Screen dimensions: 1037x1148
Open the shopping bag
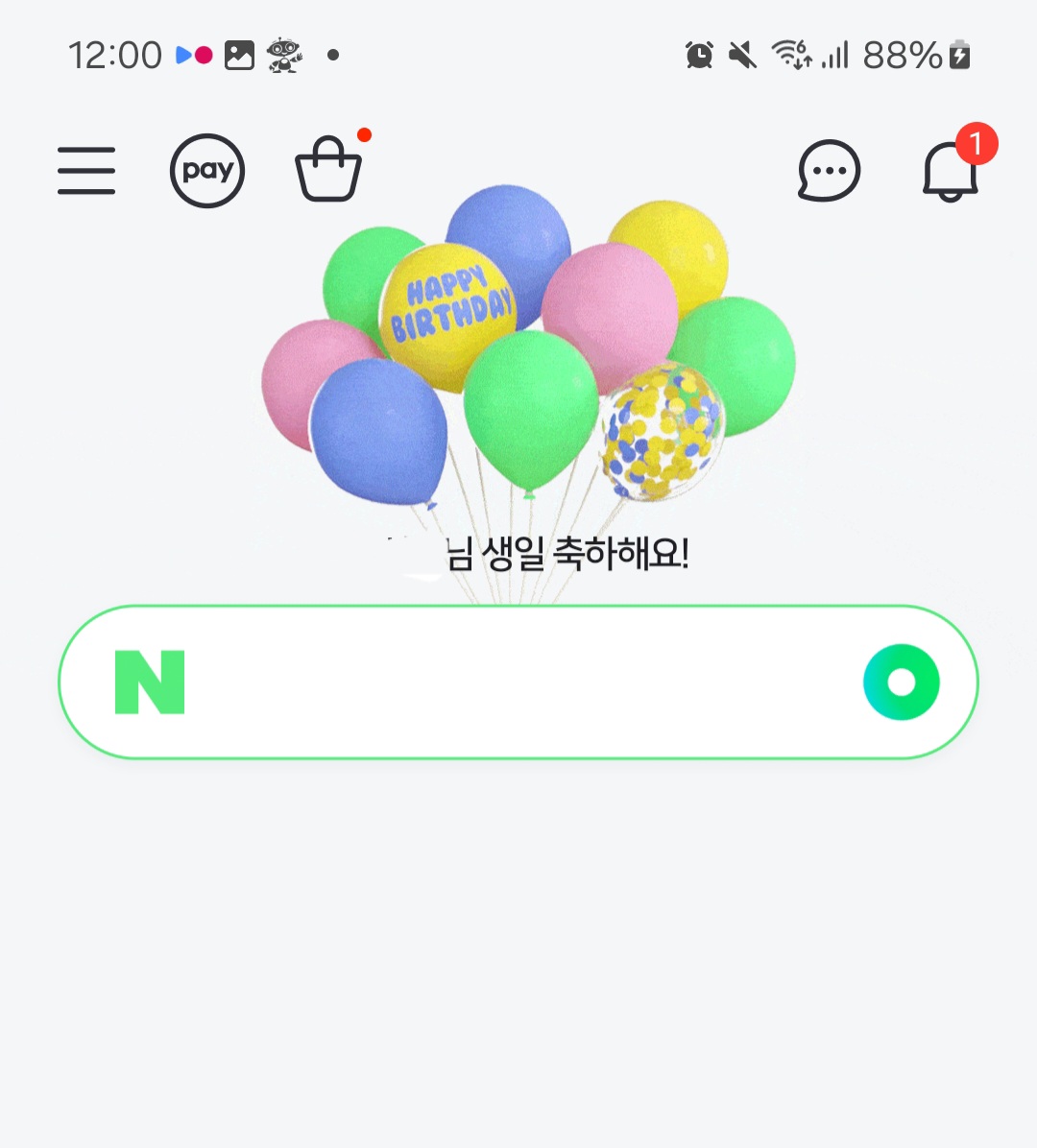(x=328, y=171)
